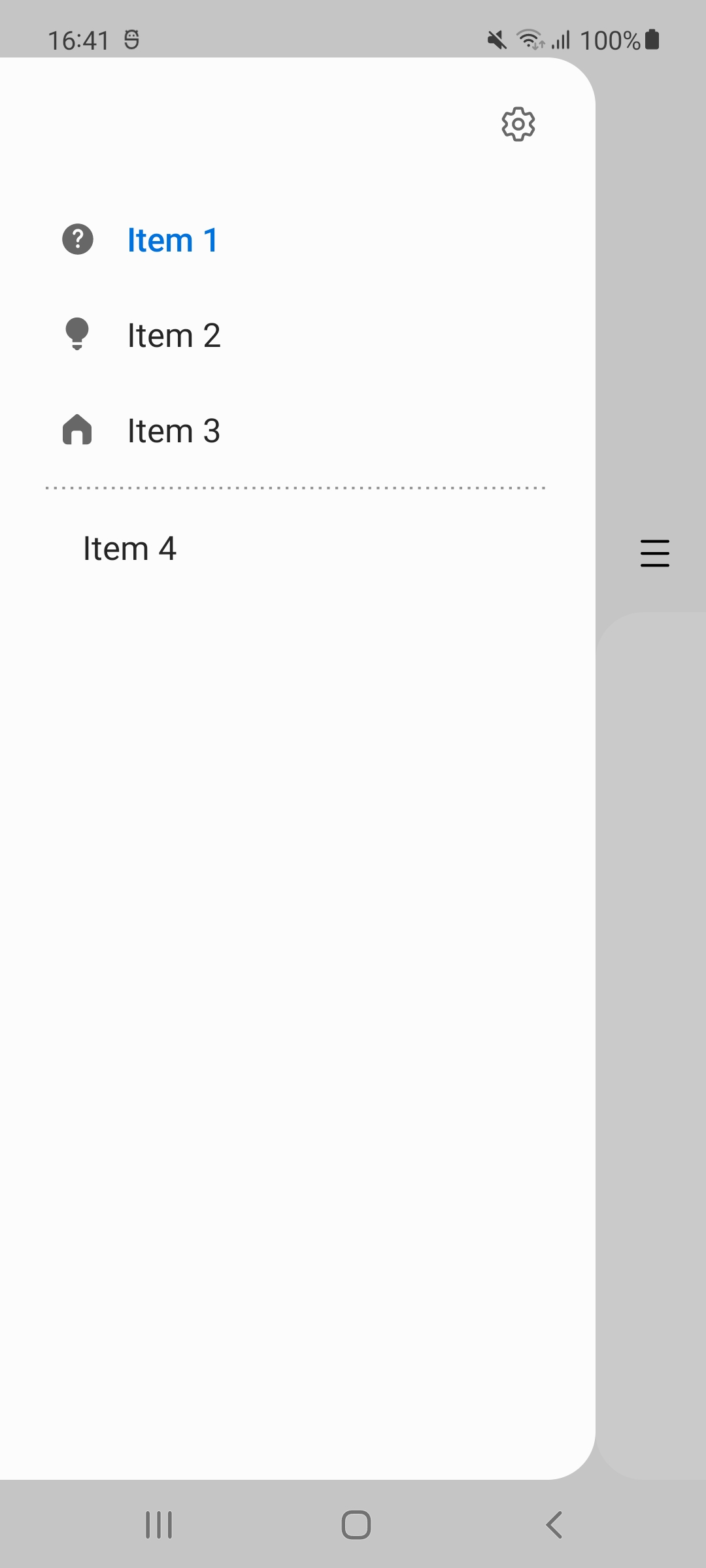The height and width of the screenshot is (1568, 706).
Task: Open settings via the gear icon
Action: point(518,124)
